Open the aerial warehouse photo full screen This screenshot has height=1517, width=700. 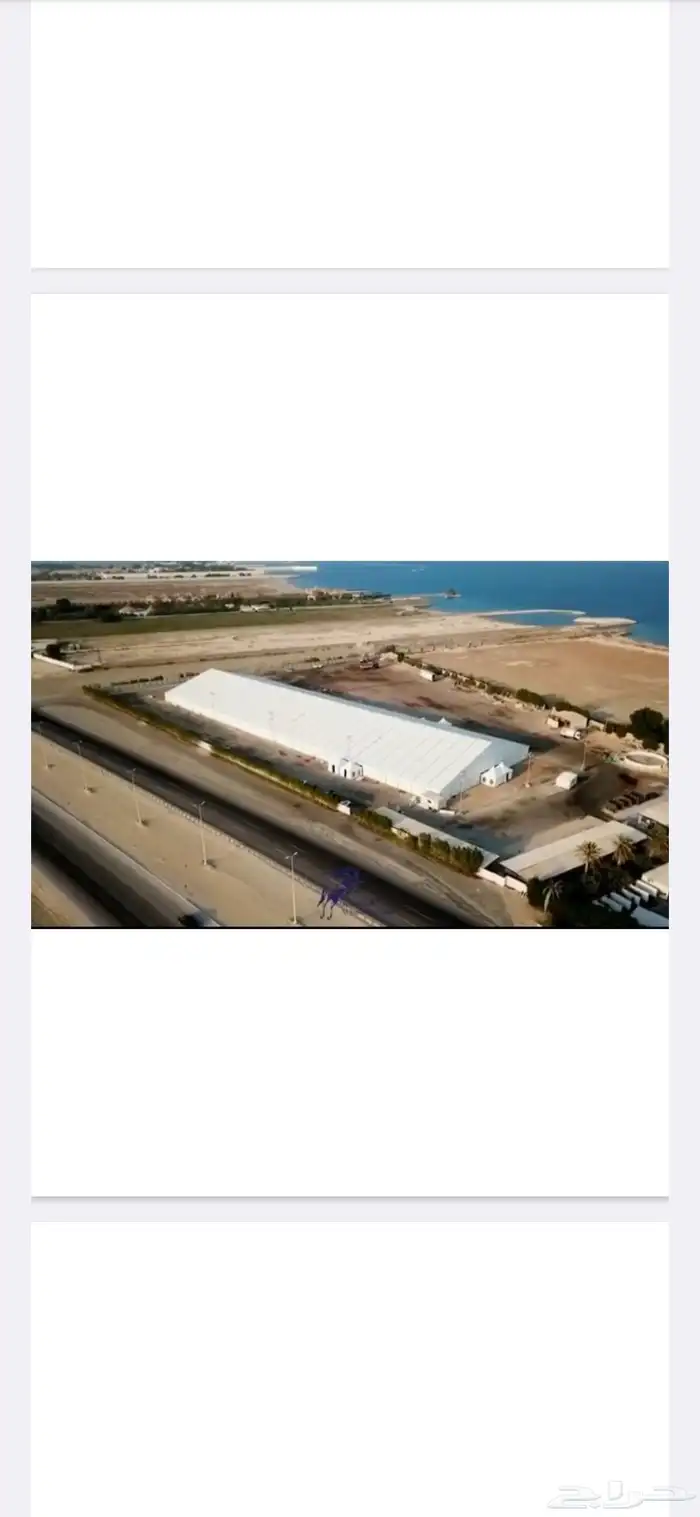click(349, 744)
